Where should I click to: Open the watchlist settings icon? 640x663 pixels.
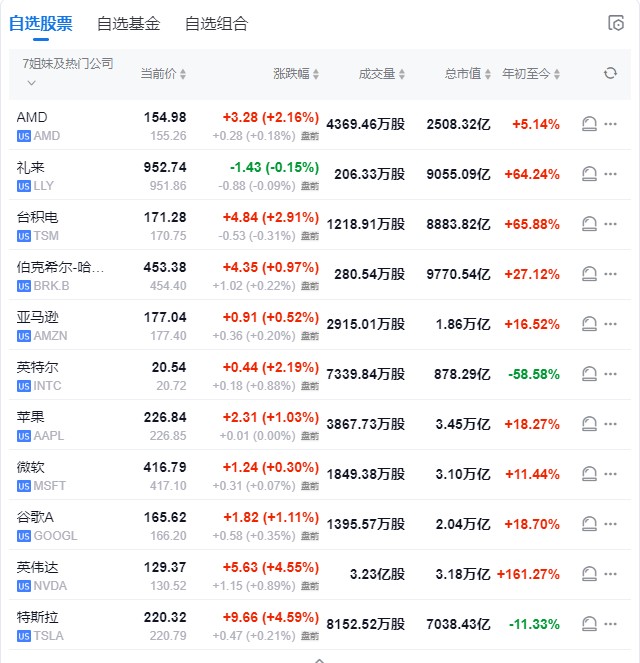point(616,23)
